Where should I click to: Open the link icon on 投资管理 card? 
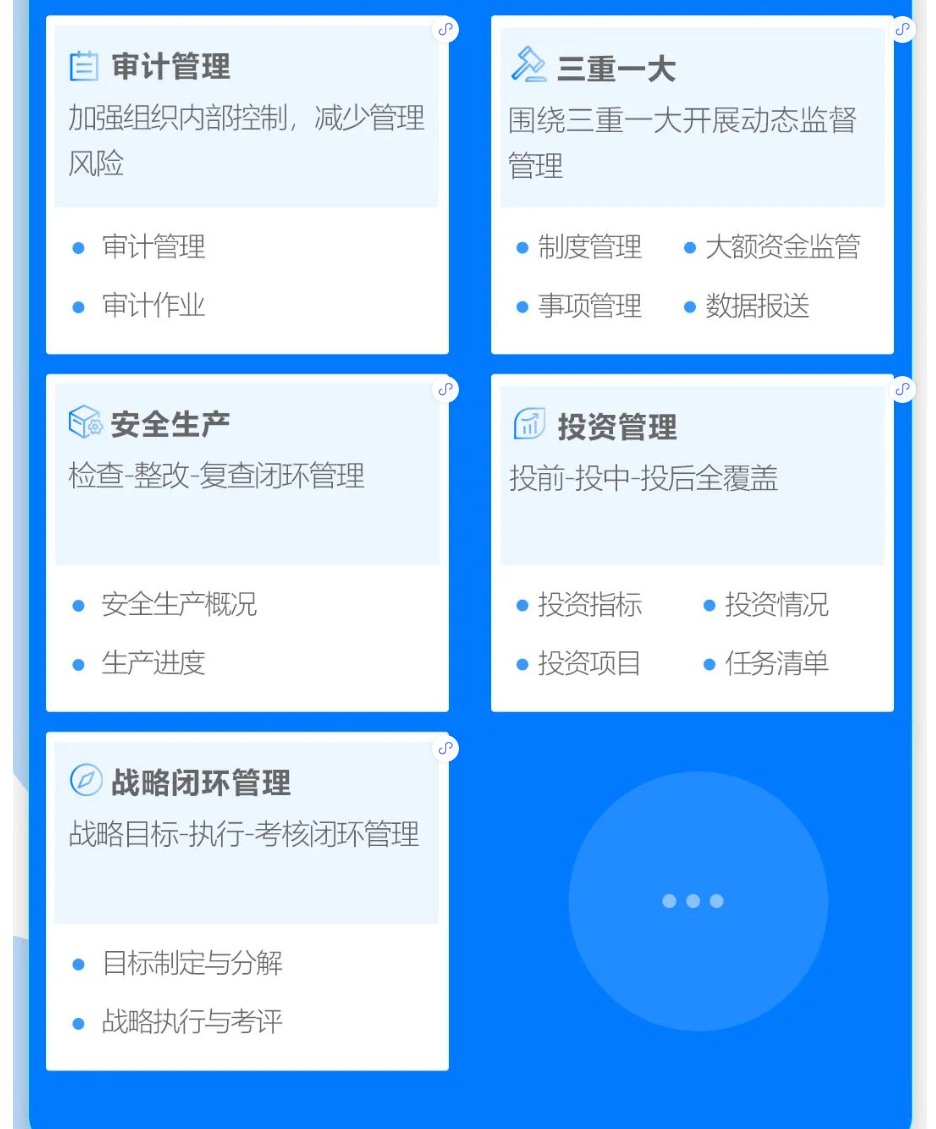[x=902, y=389]
